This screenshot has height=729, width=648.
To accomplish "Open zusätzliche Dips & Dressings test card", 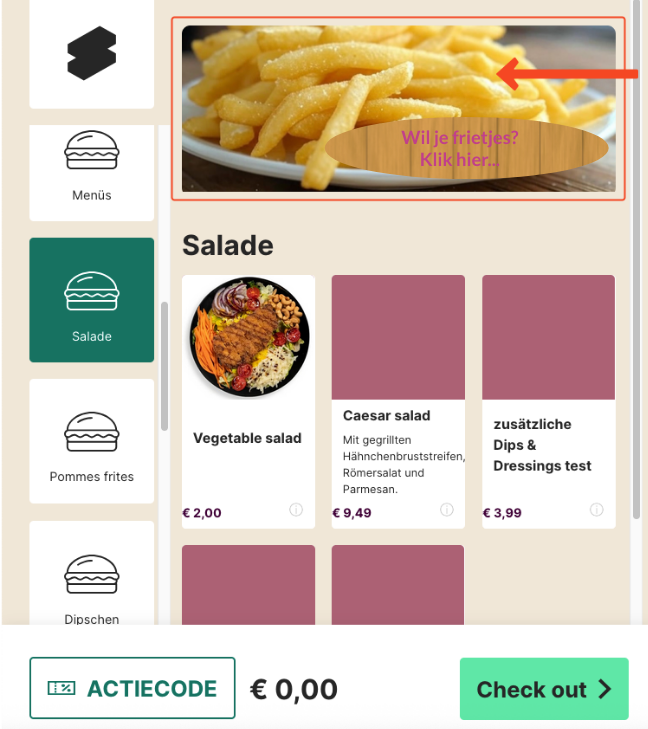I will click(x=548, y=400).
